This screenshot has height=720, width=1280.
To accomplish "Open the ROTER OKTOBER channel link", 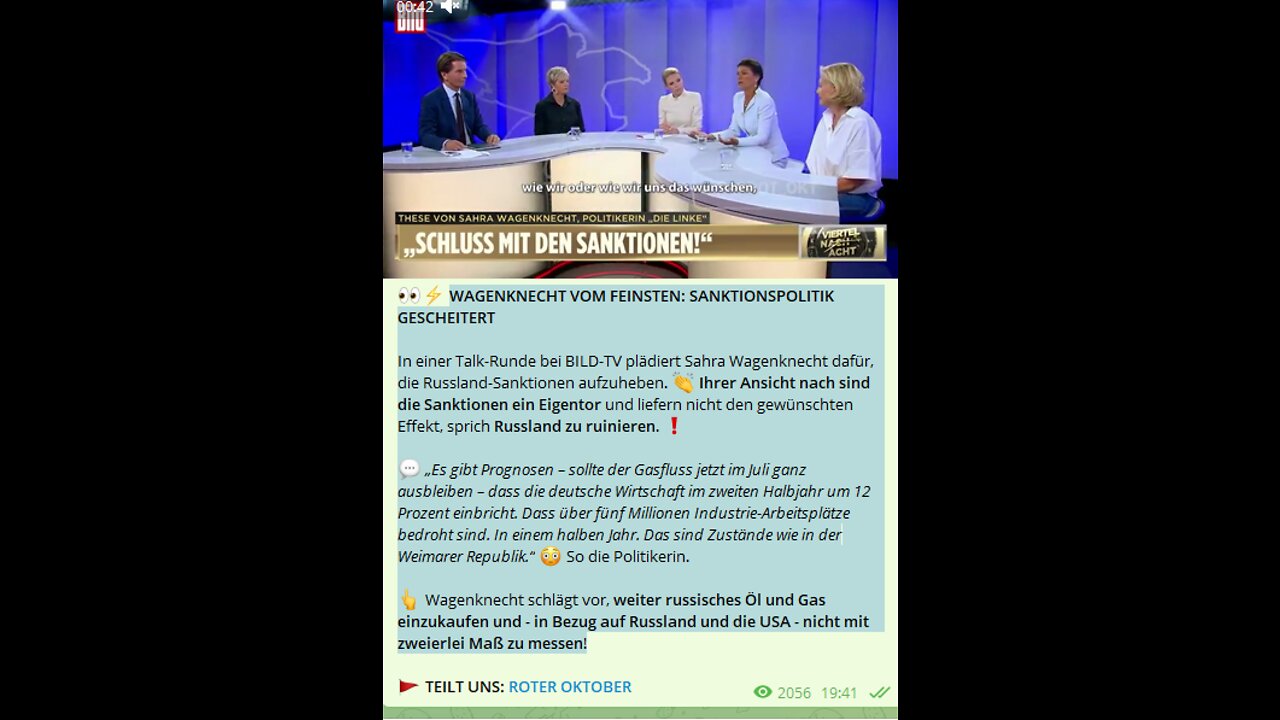I will [569, 687].
